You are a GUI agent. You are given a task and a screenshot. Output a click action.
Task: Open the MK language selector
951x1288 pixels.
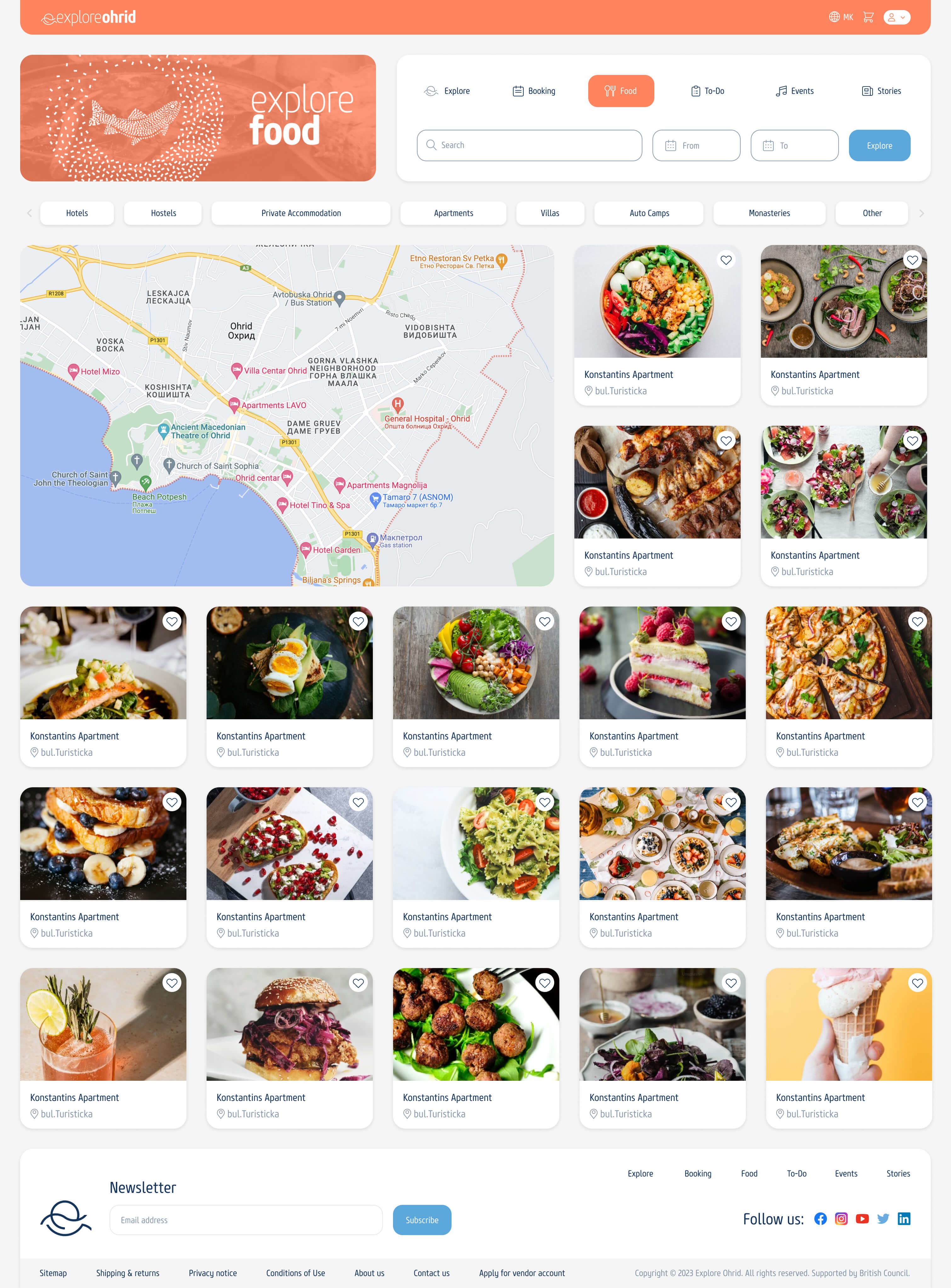point(841,17)
